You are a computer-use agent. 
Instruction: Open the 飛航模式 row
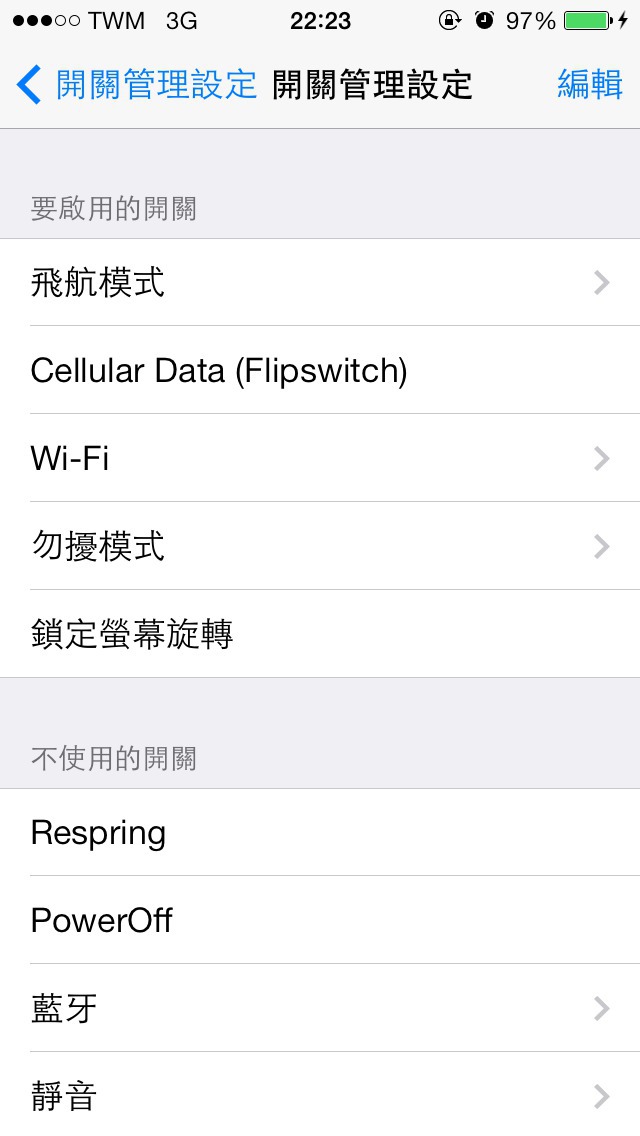320,283
